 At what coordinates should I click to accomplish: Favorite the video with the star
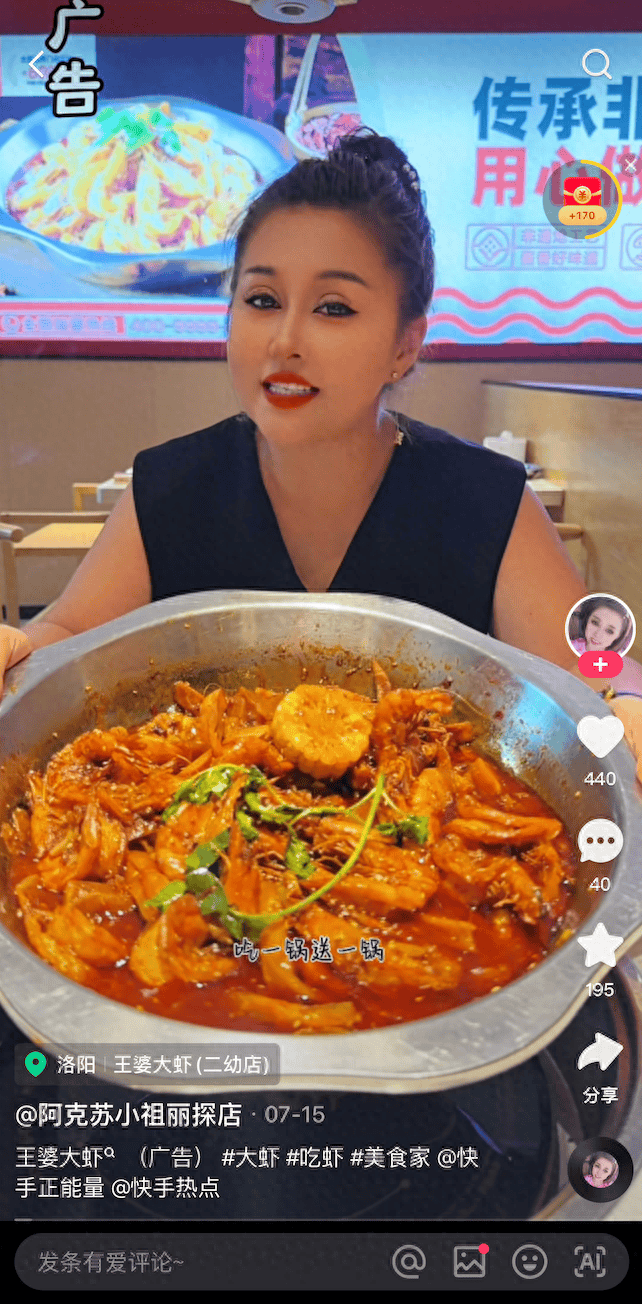pyautogui.click(x=600, y=946)
